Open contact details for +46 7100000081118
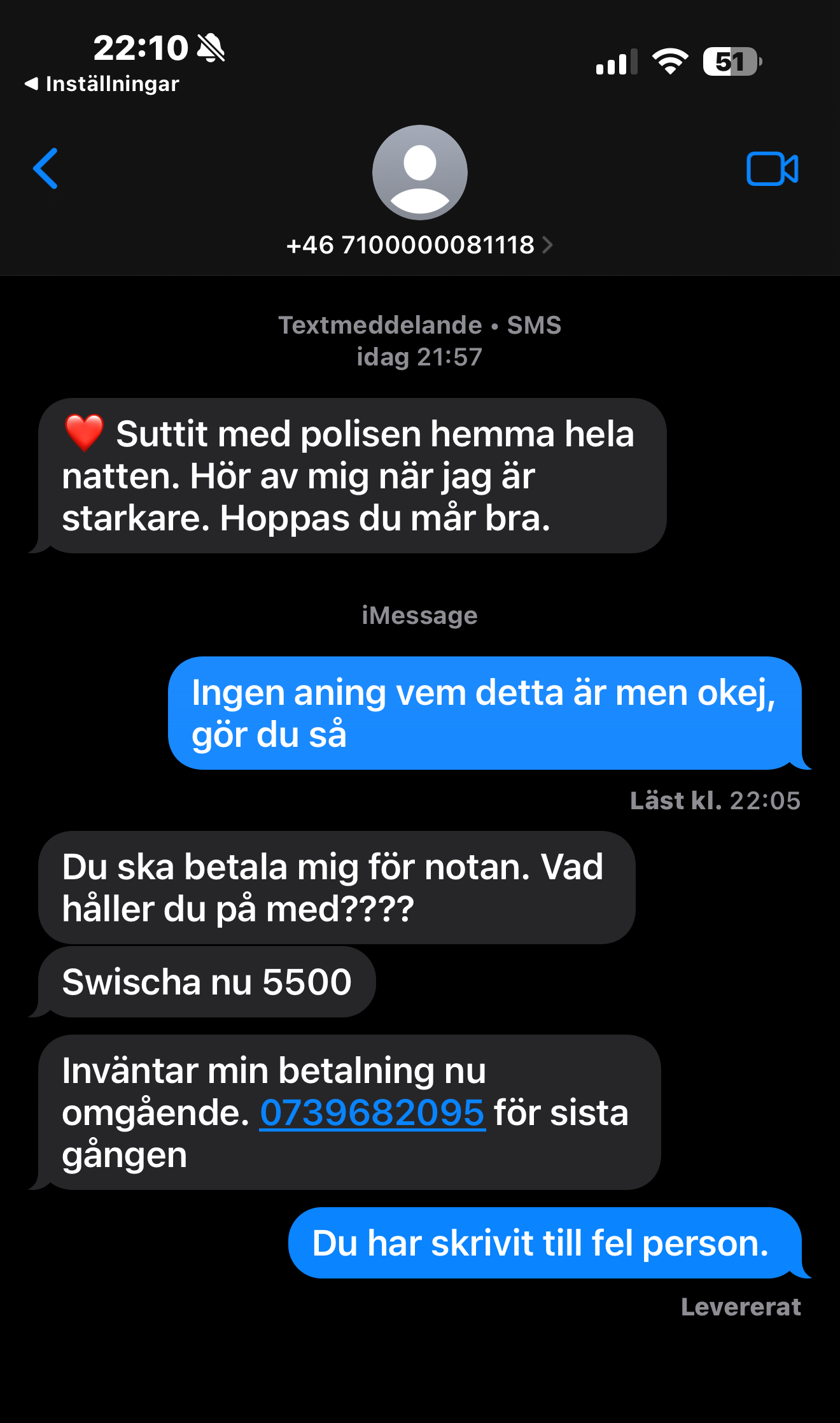Screen dimensions: 840x1423 pyautogui.click(x=419, y=245)
